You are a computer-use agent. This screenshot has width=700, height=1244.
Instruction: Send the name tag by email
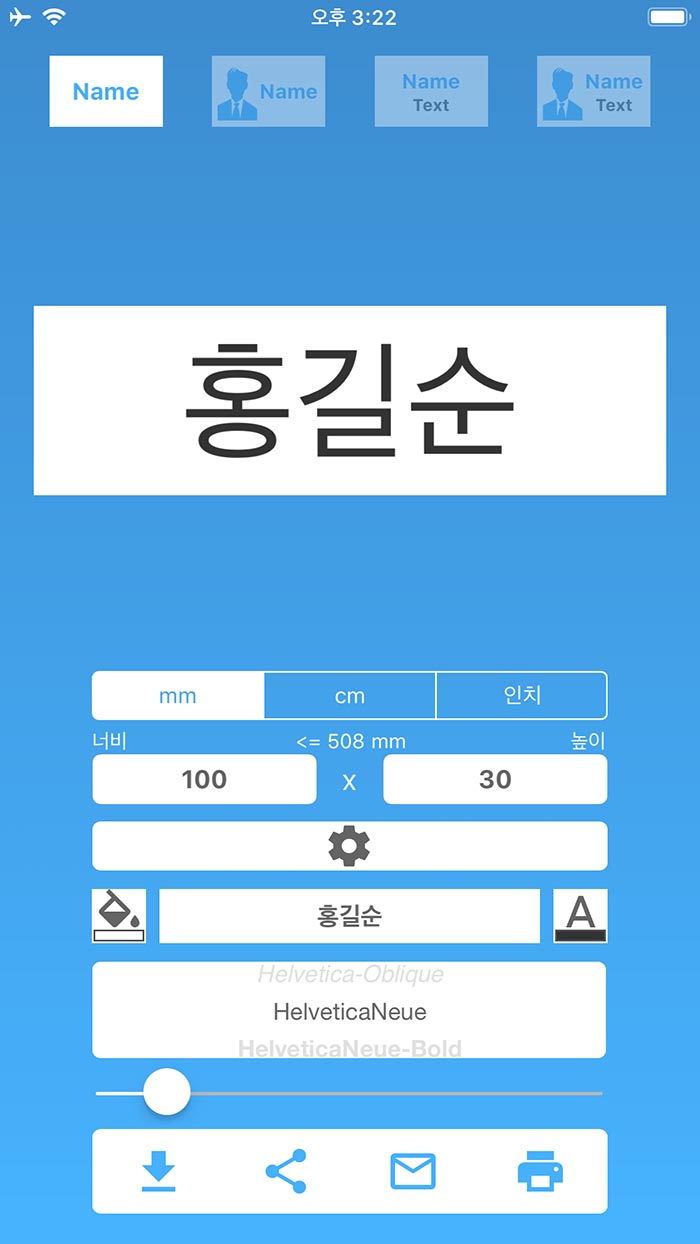pyautogui.click(x=413, y=1171)
